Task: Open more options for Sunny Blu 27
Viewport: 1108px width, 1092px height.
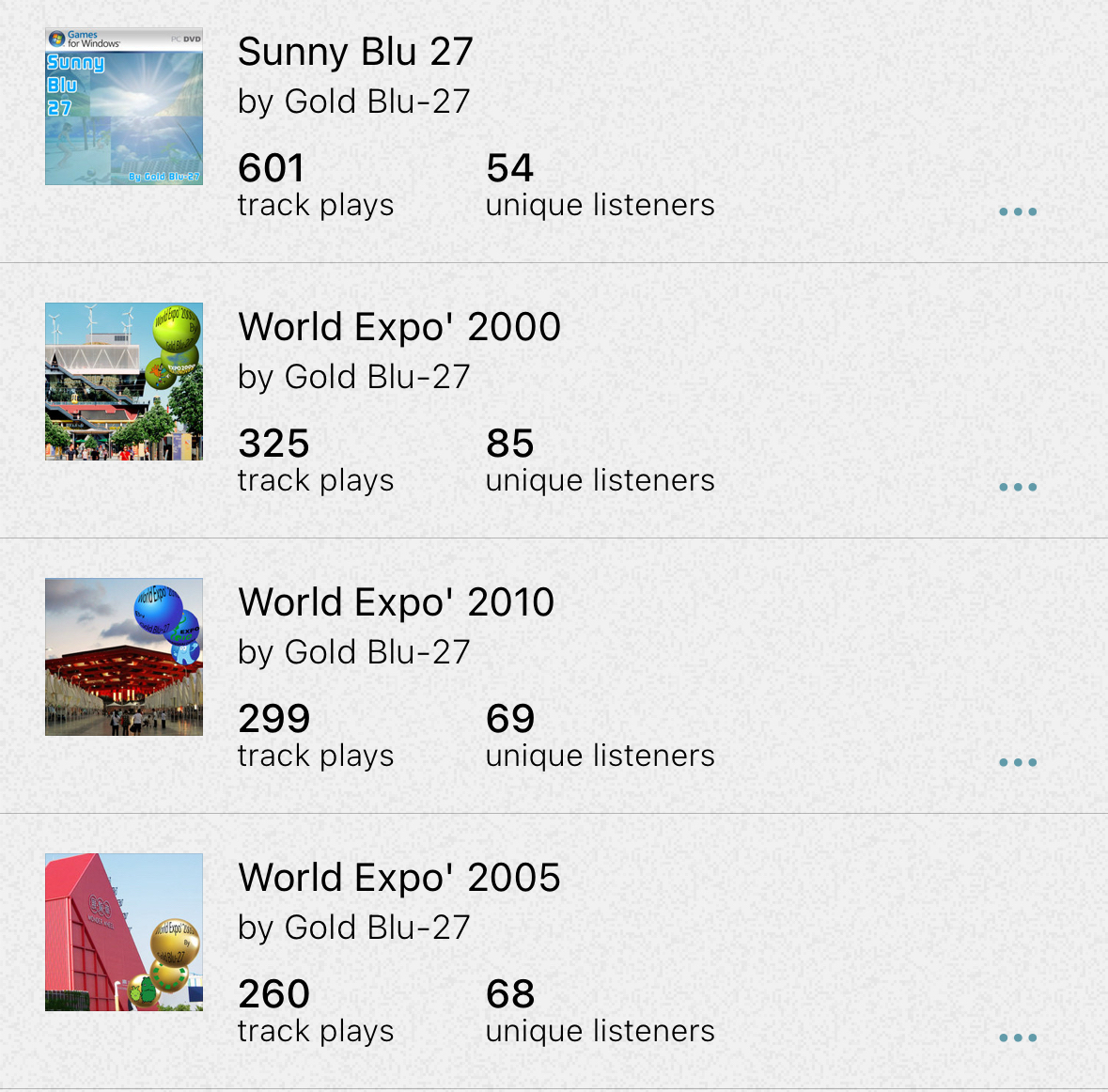Action: click(1018, 211)
